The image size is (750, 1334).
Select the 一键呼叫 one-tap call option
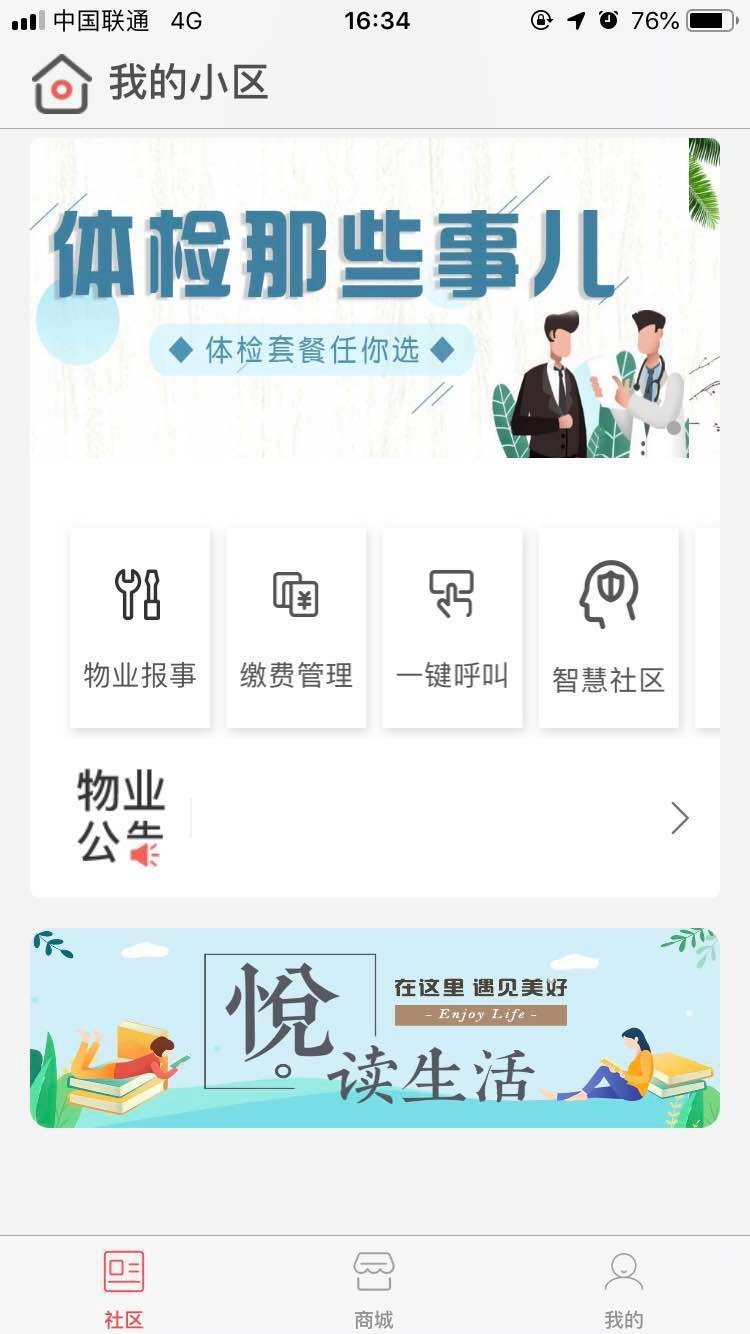click(452, 628)
